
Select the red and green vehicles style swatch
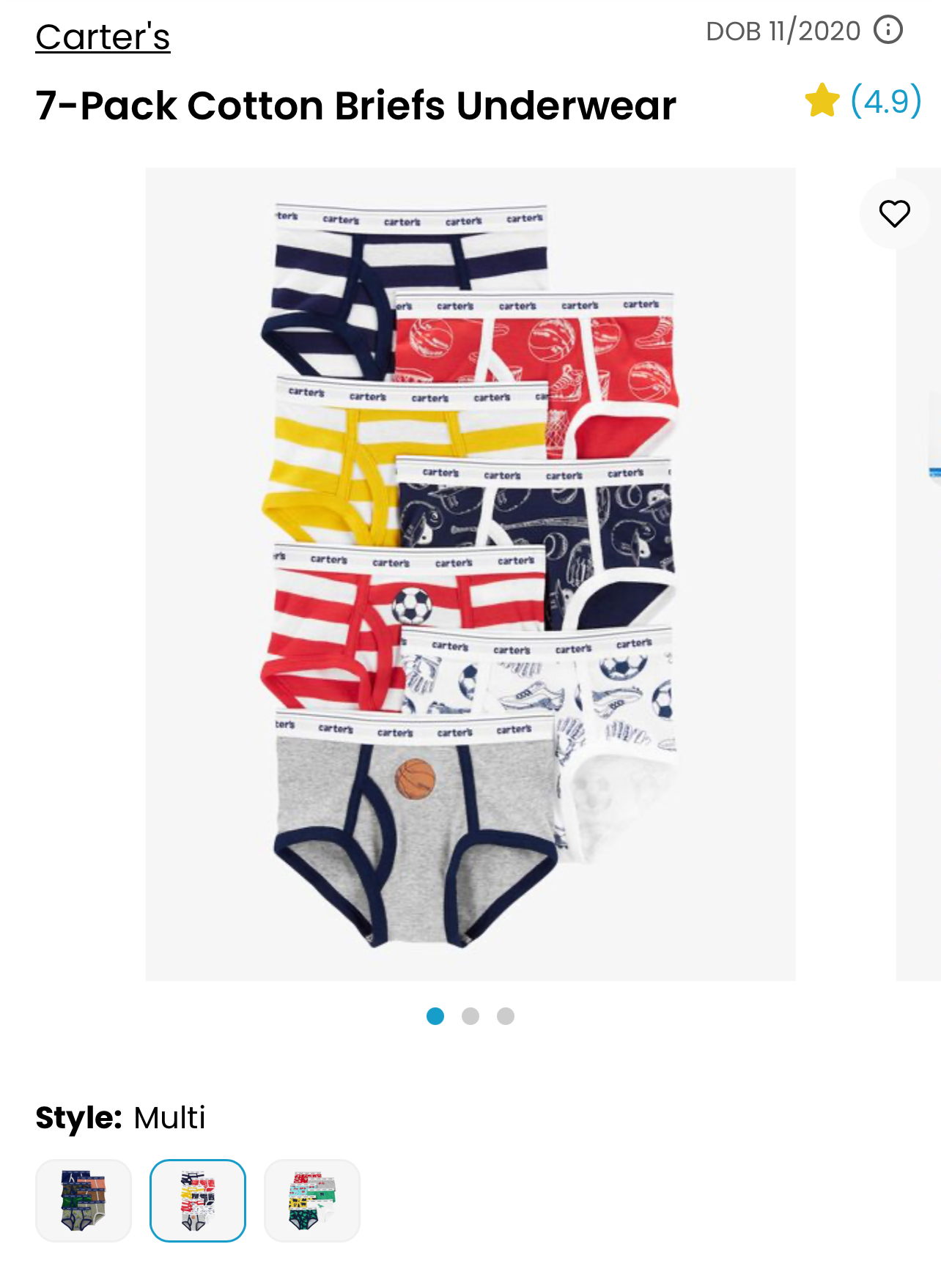click(x=312, y=1200)
